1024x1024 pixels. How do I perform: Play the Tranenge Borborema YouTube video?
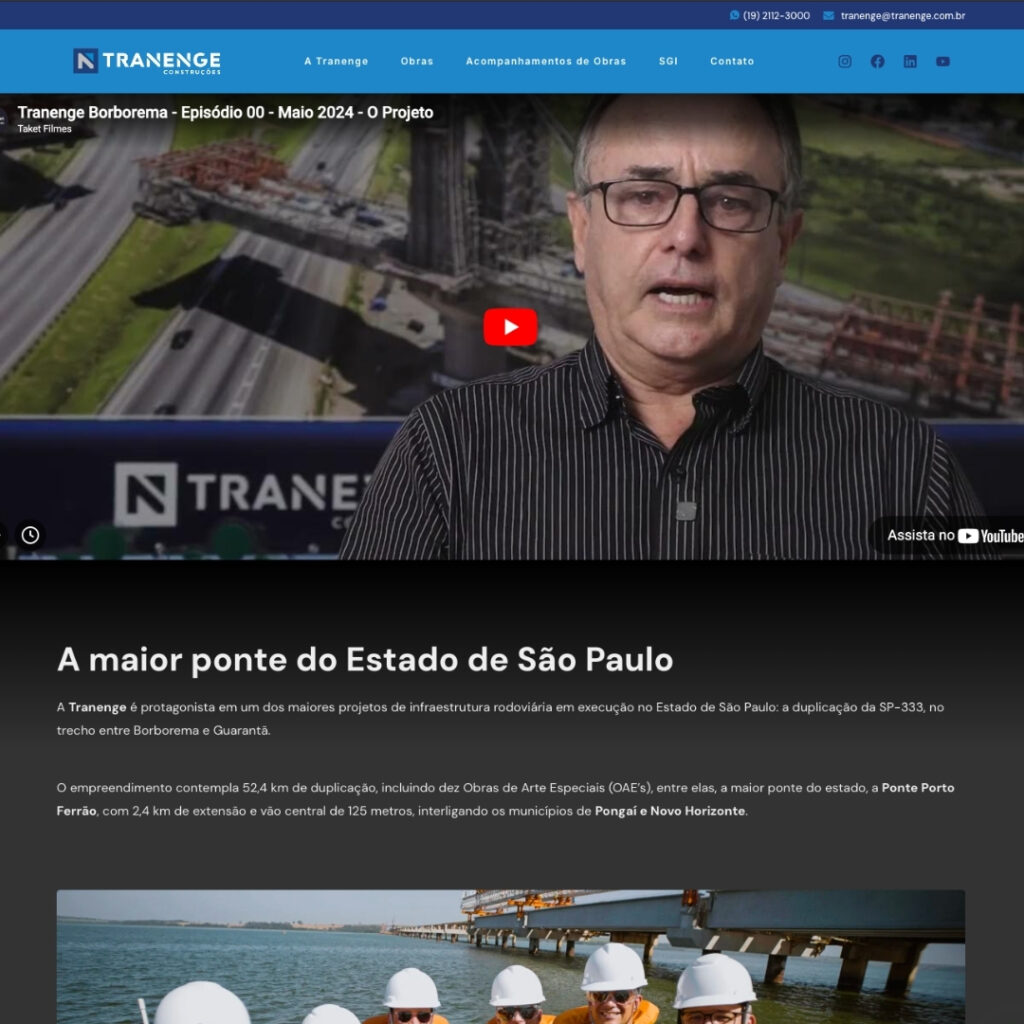tap(510, 327)
